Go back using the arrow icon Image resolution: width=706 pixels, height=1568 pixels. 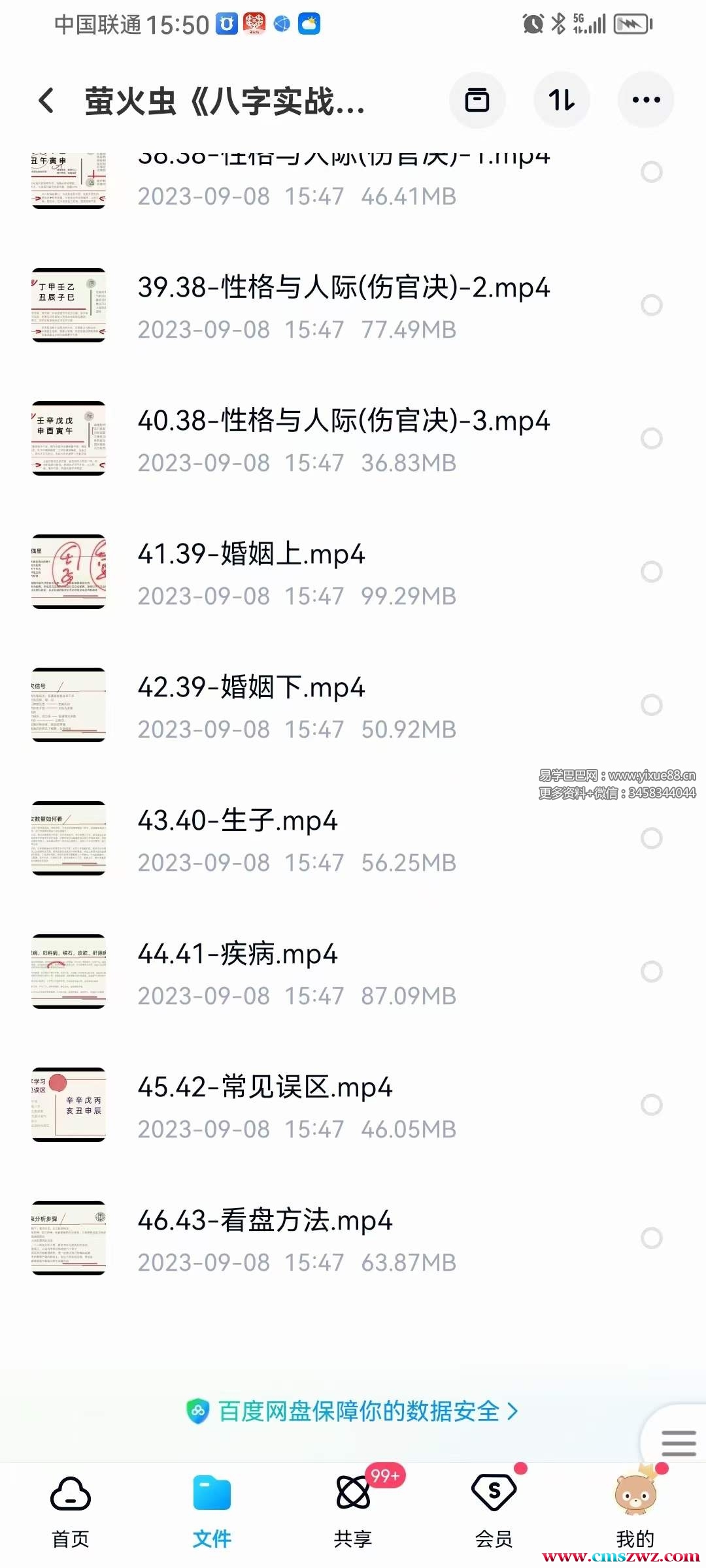click(46, 101)
